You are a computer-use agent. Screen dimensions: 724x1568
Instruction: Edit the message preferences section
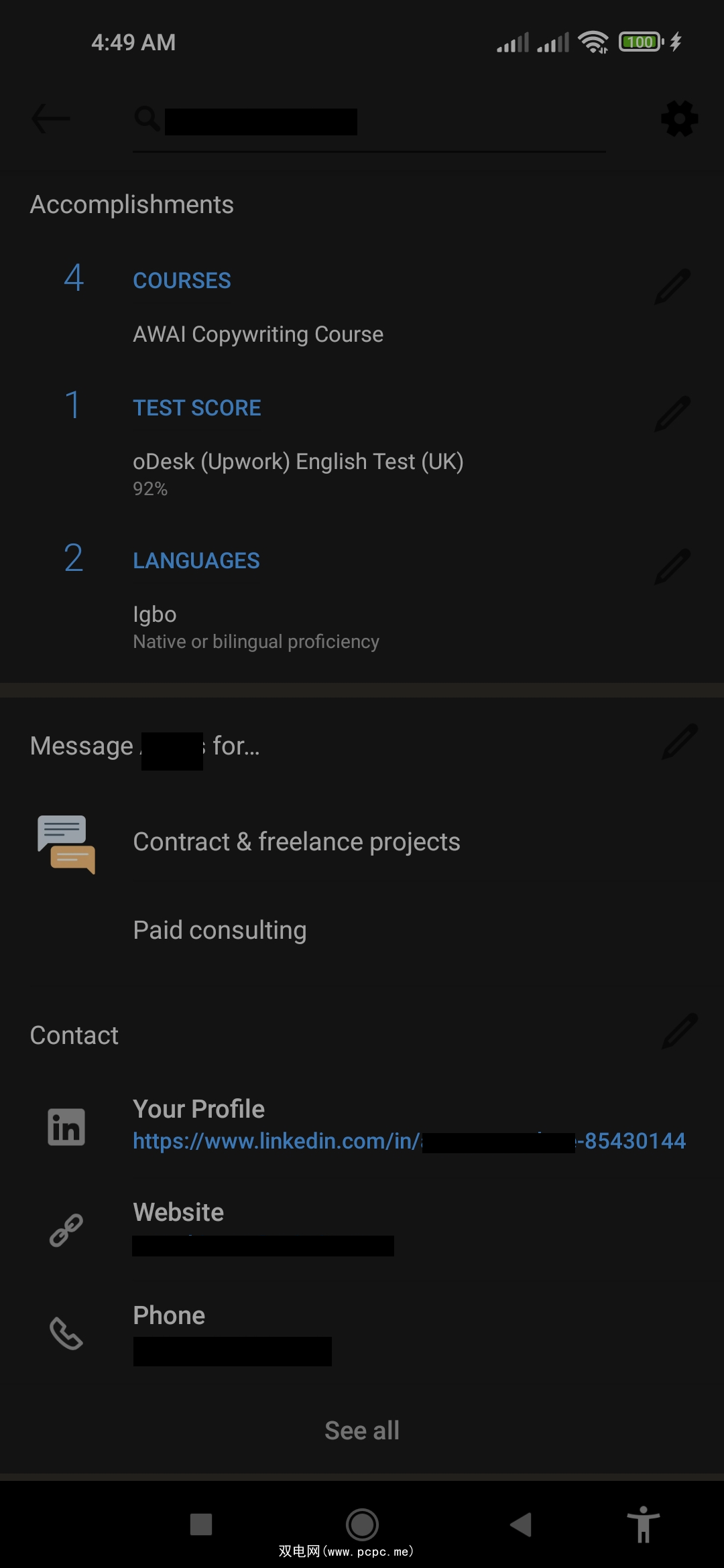(679, 742)
